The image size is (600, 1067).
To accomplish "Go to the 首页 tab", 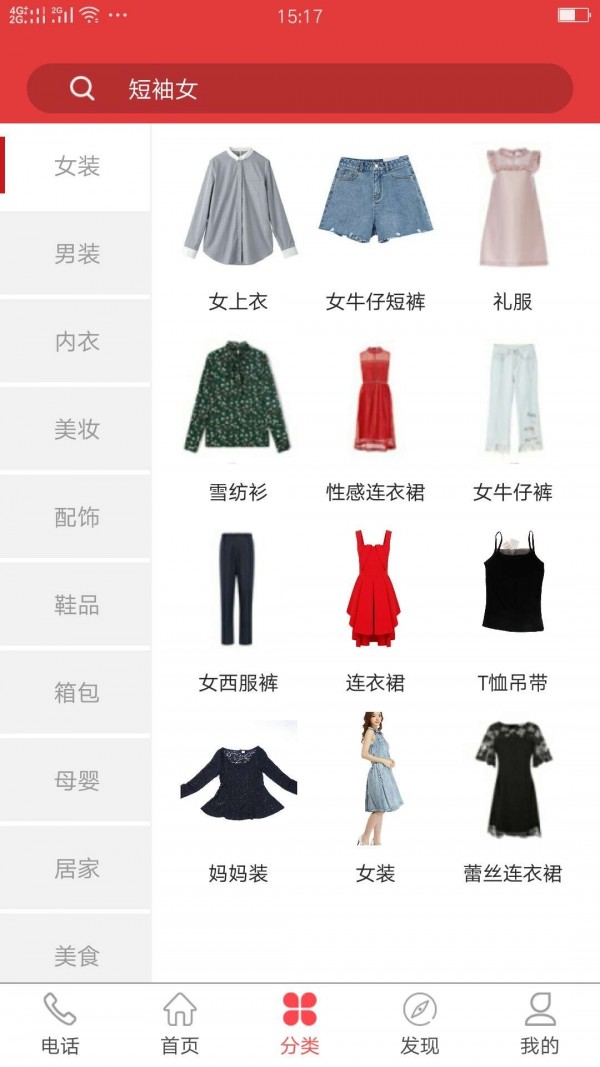I will pos(180,1025).
